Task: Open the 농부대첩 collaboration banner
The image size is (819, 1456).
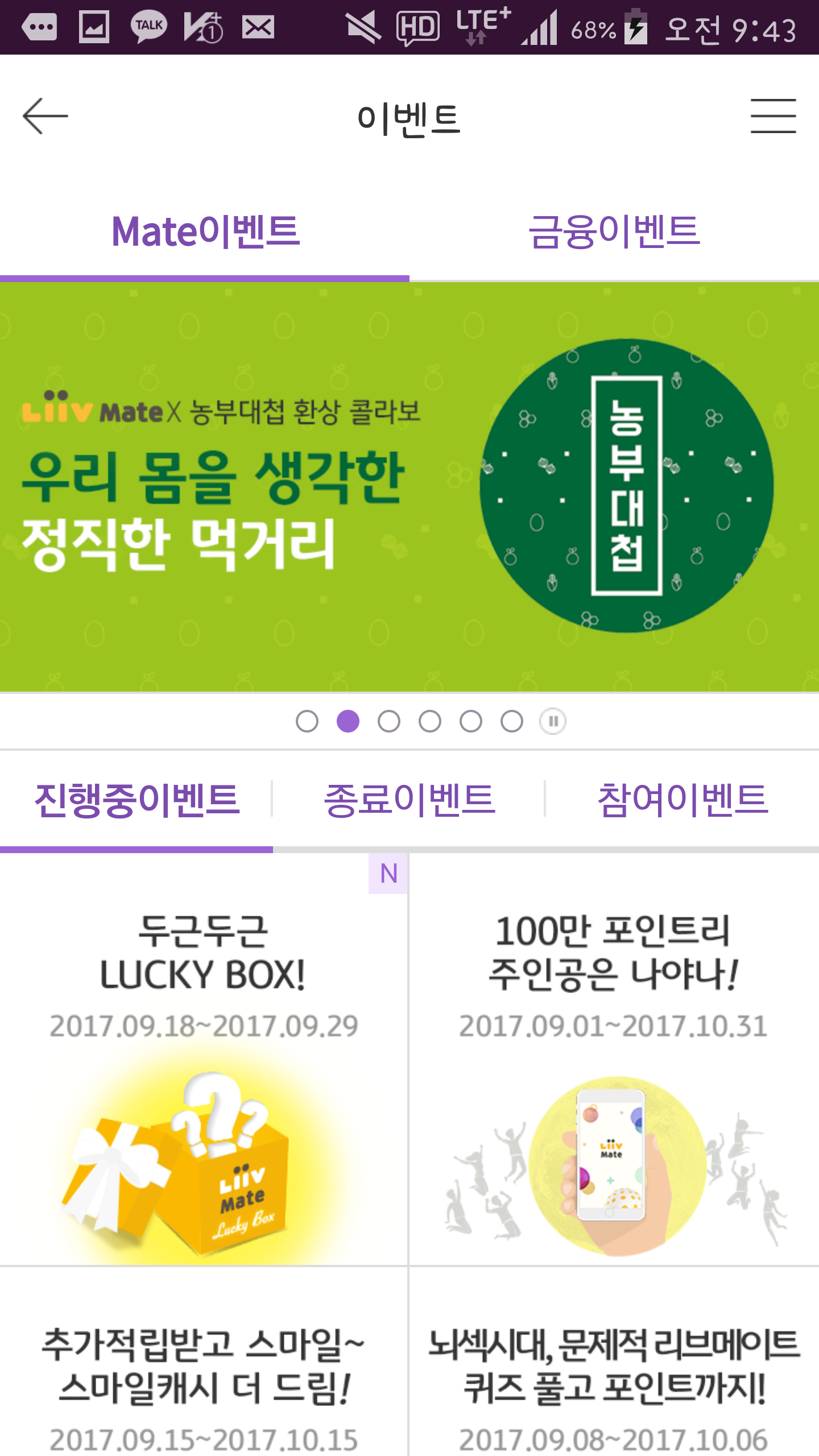Action: [409, 487]
